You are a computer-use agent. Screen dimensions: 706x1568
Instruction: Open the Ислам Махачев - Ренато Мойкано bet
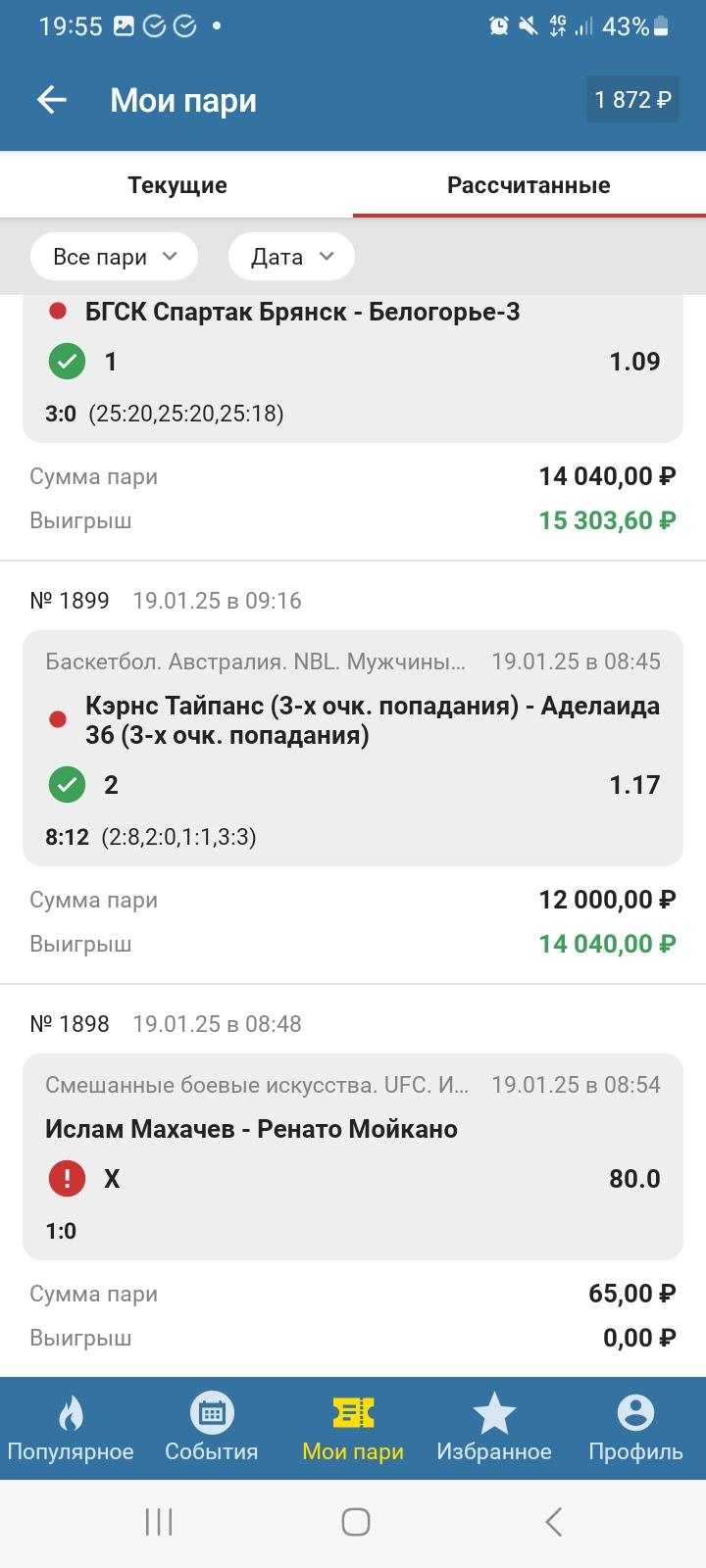pos(353,1156)
